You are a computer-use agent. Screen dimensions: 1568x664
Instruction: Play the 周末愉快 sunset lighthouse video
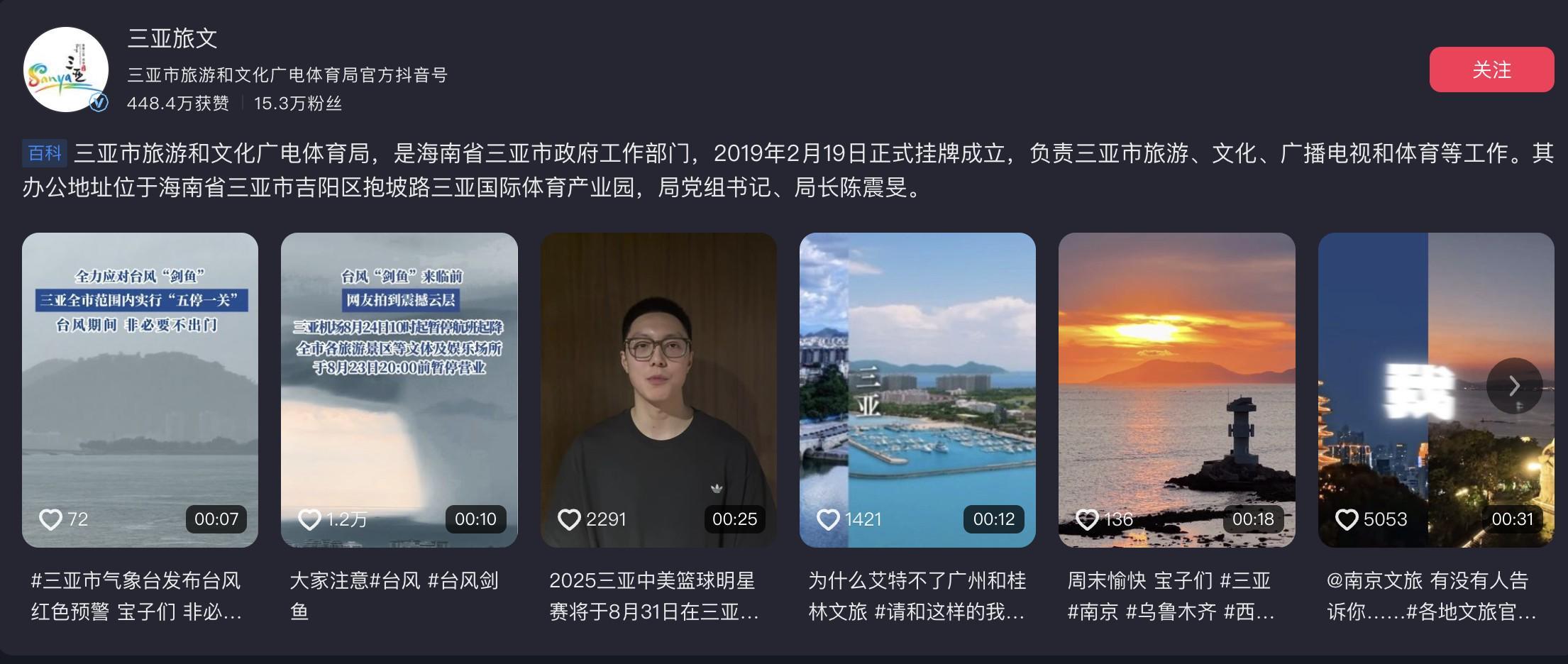pyautogui.click(x=1176, y=389)
